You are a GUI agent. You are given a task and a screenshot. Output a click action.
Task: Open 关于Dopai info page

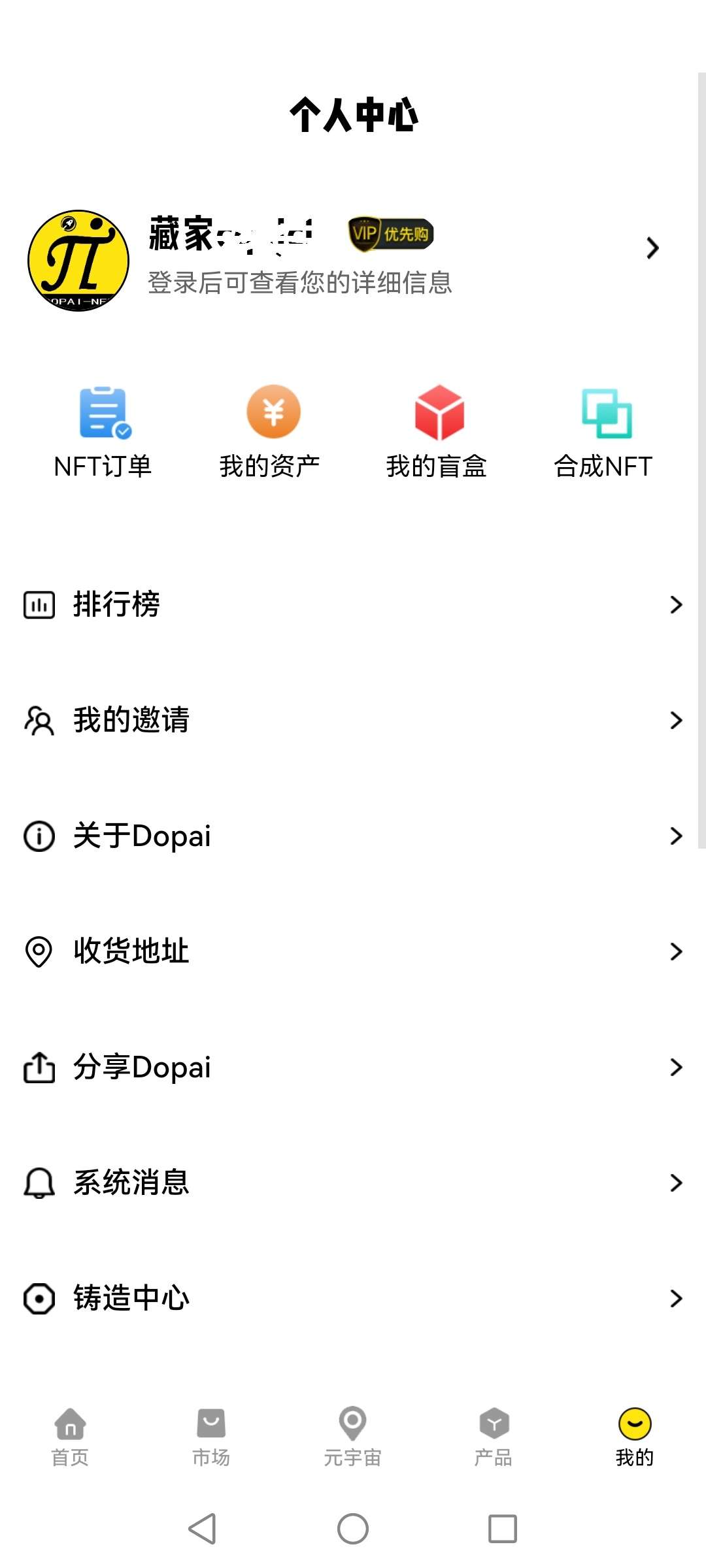tap(353, 836)
